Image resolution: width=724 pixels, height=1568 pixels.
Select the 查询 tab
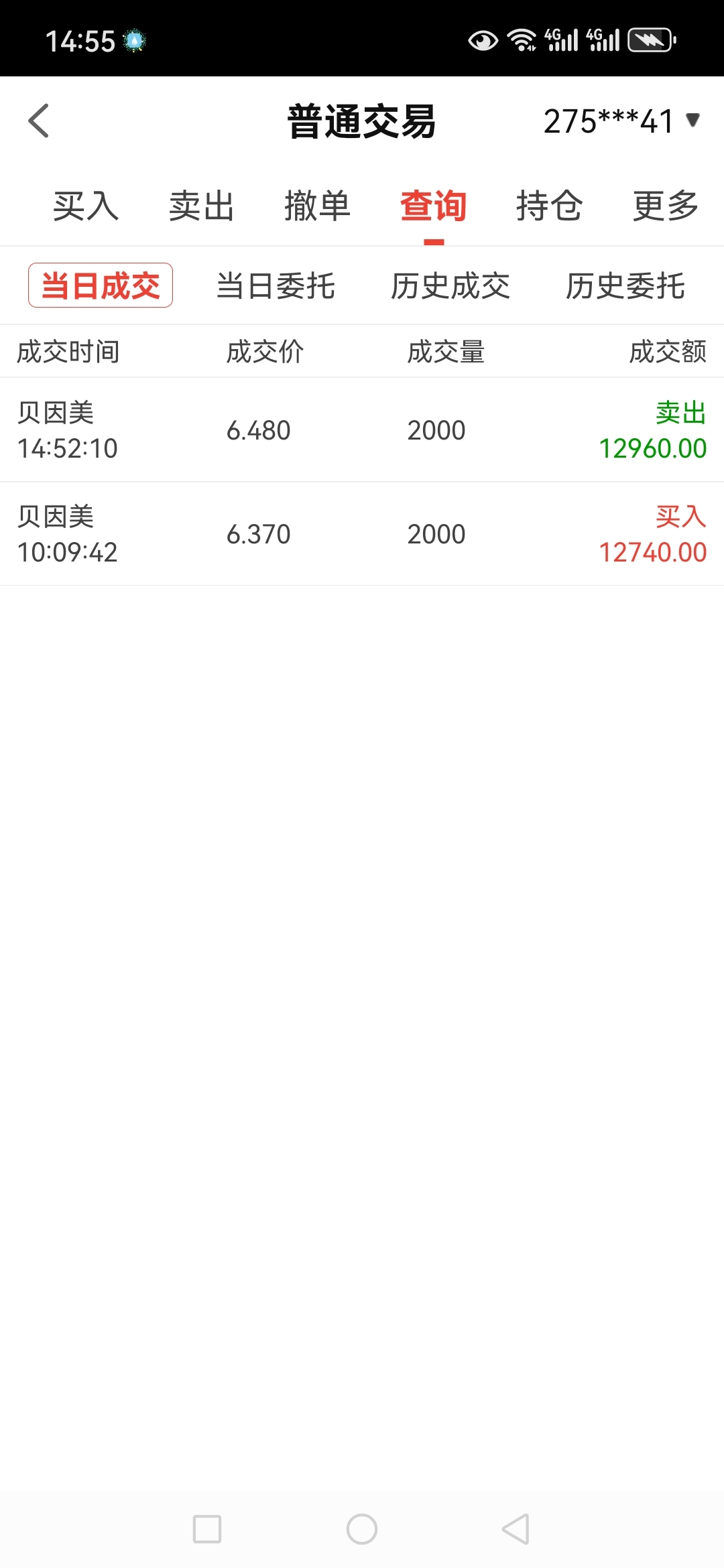point(434,206)
